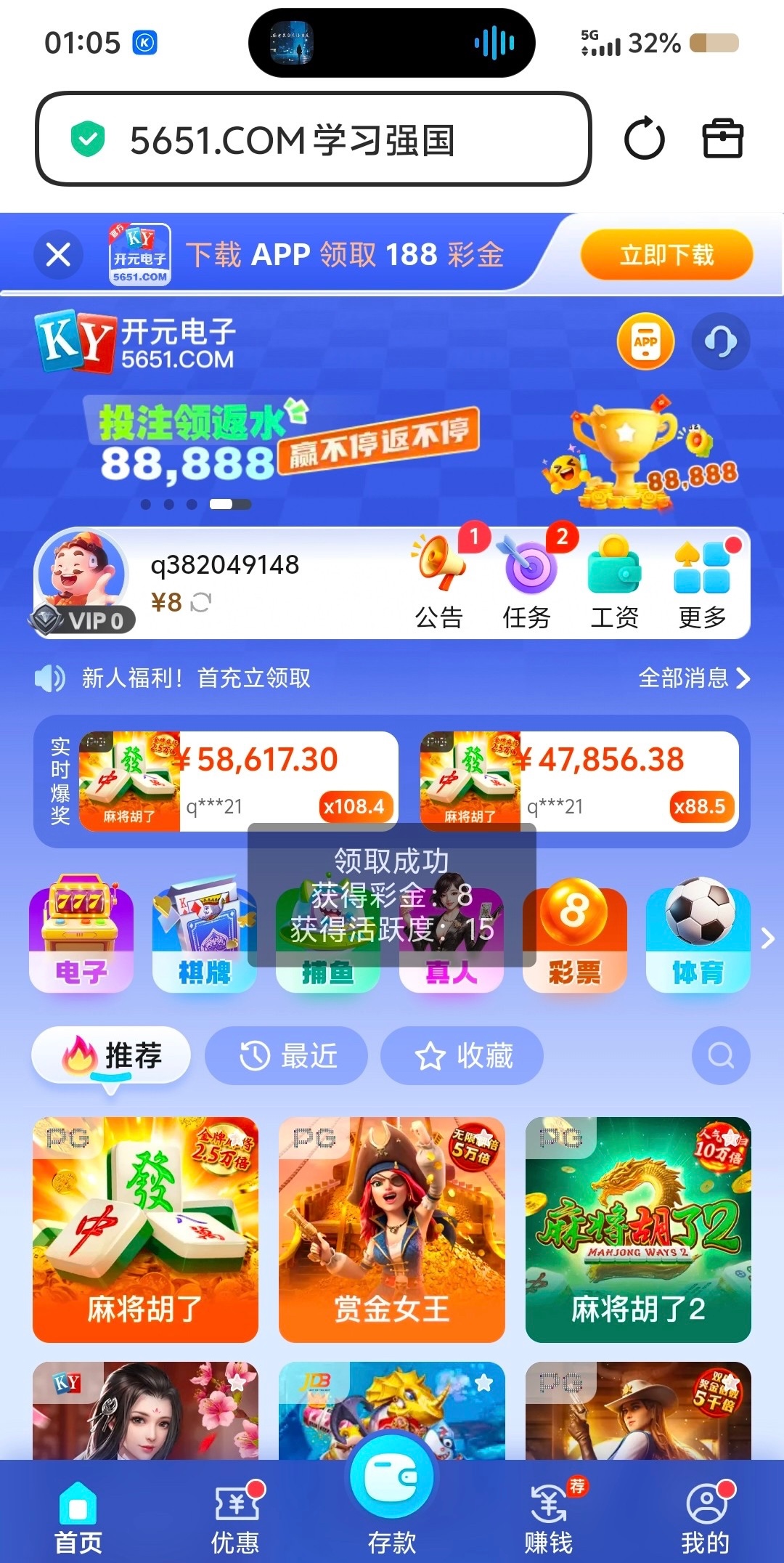
Task: Switch to the 收藏 favorites tab
Action: coord(462,1055)
